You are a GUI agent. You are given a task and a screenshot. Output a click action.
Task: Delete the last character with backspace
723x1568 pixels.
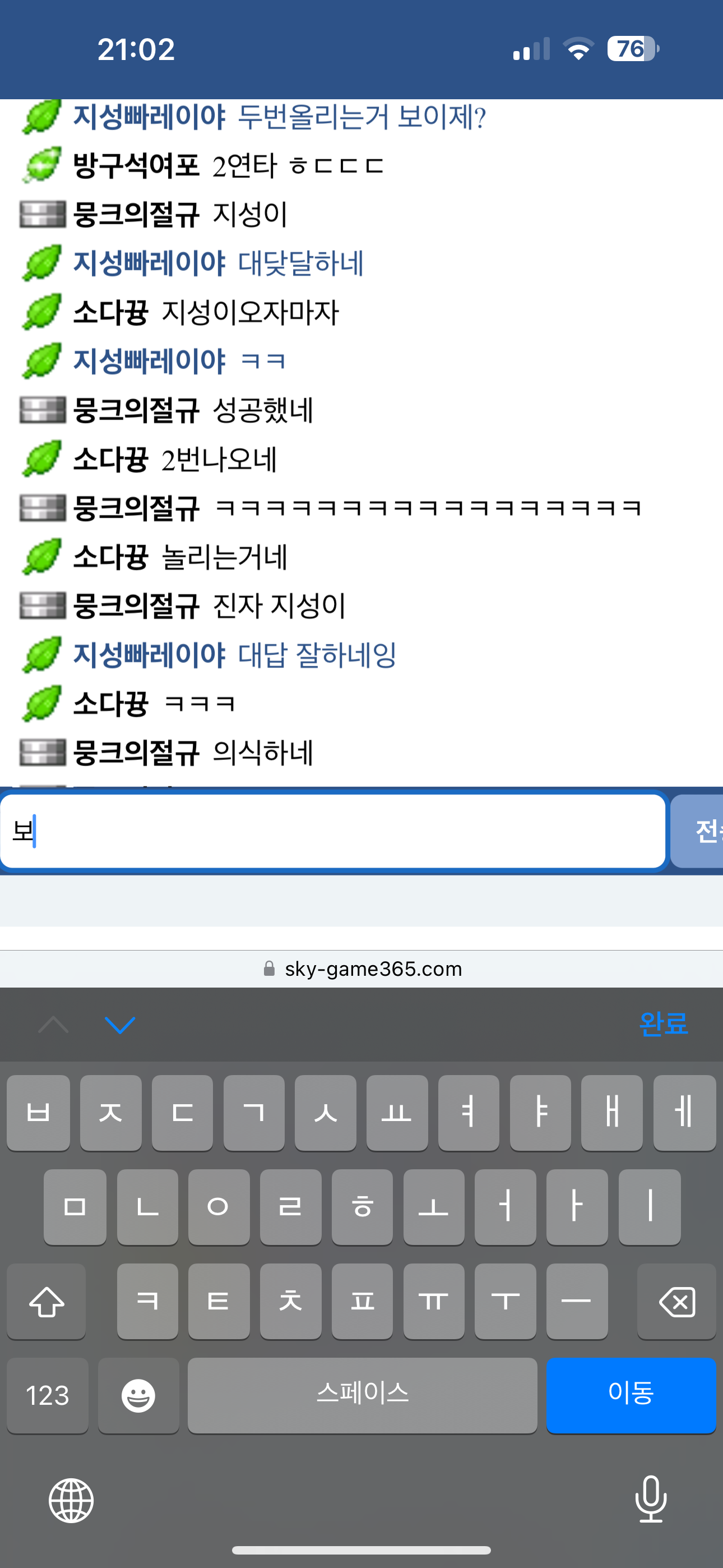pos(676,1302)
